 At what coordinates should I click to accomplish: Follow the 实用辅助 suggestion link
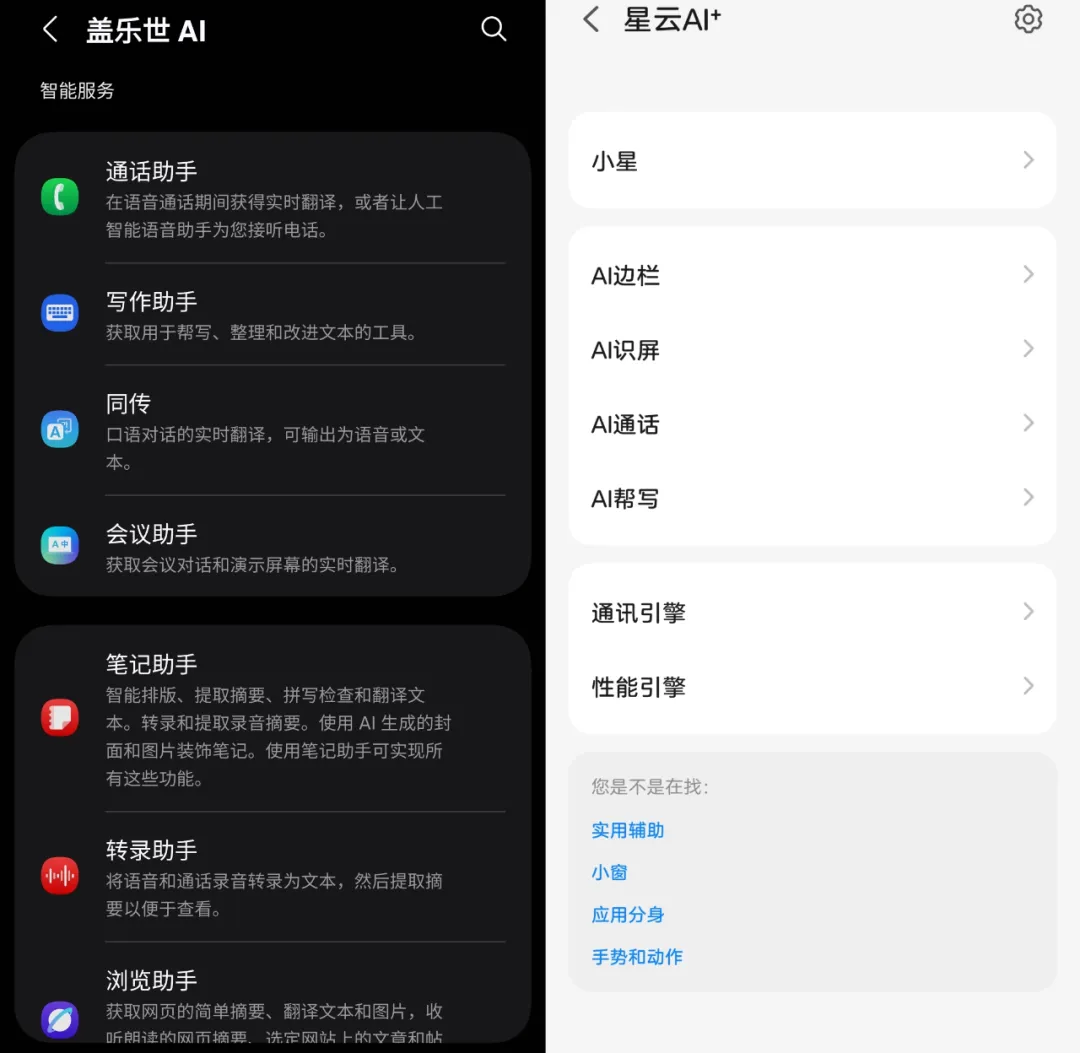tap(628, 830)
